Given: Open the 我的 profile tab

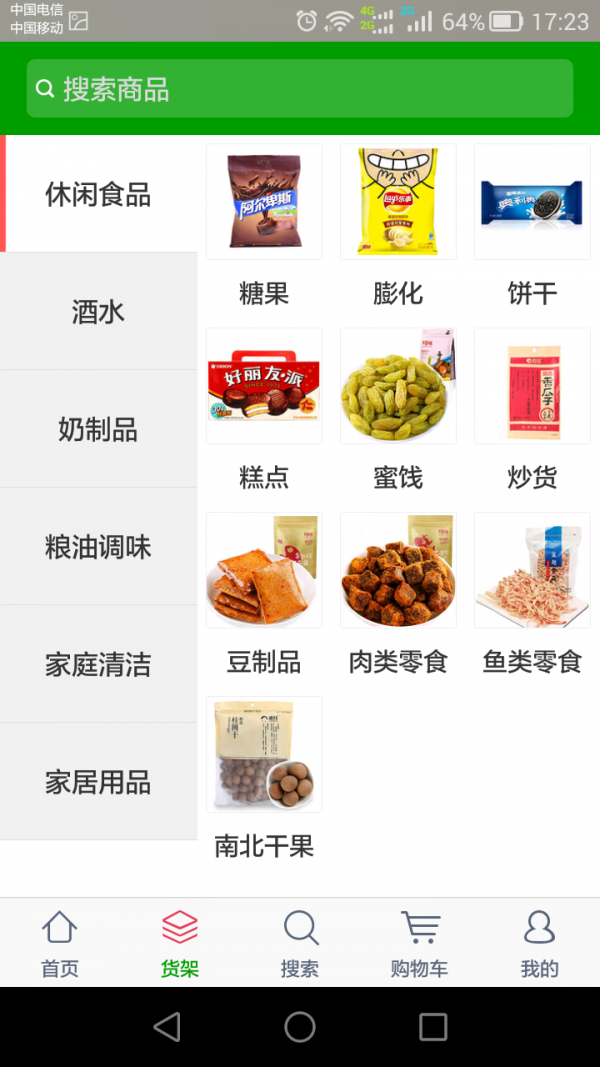Looking at the screenshot, I should [x=539, y=943].
